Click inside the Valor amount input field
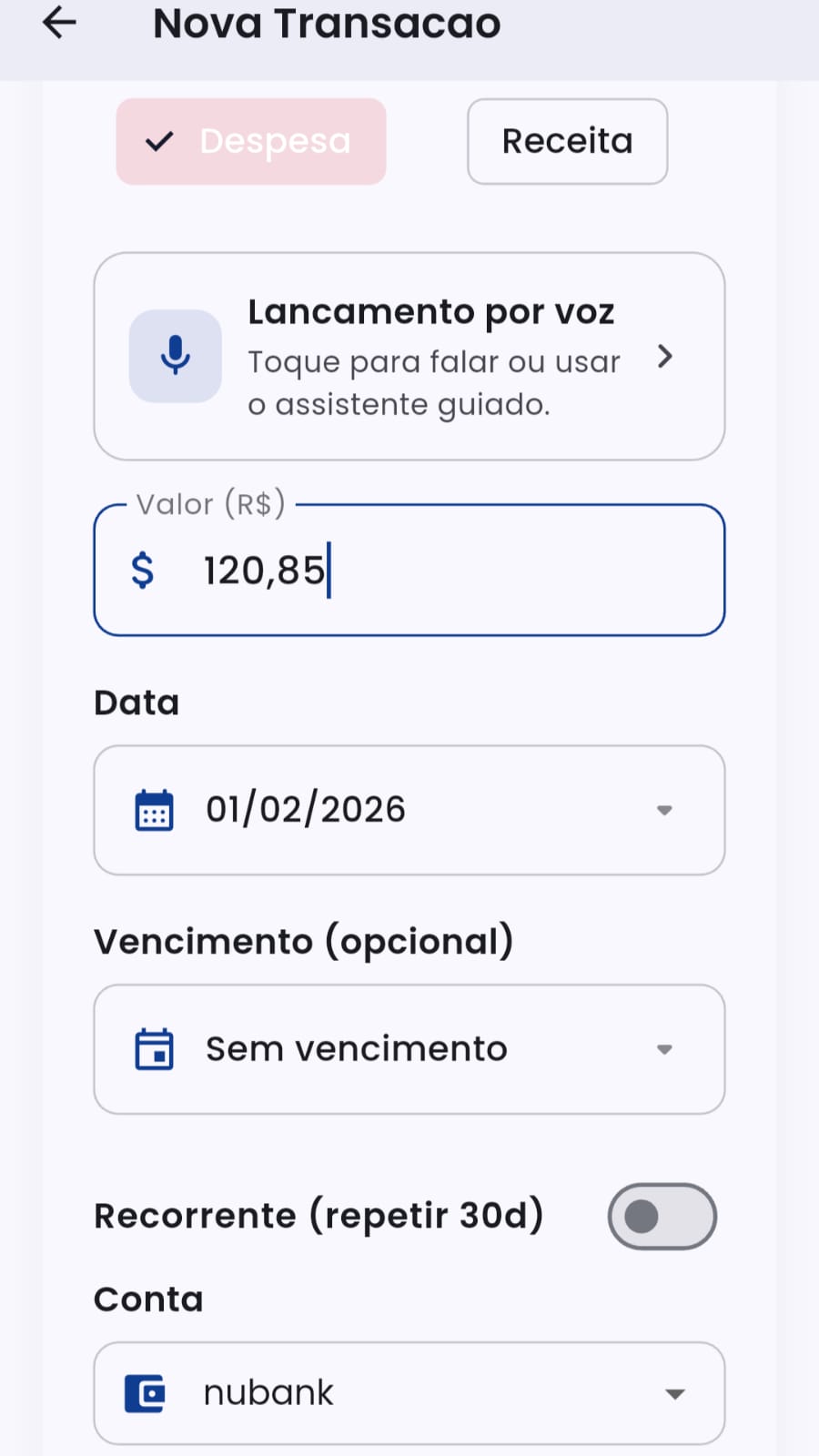This screenshot has height=1456, width=819. tap(409, 570)
